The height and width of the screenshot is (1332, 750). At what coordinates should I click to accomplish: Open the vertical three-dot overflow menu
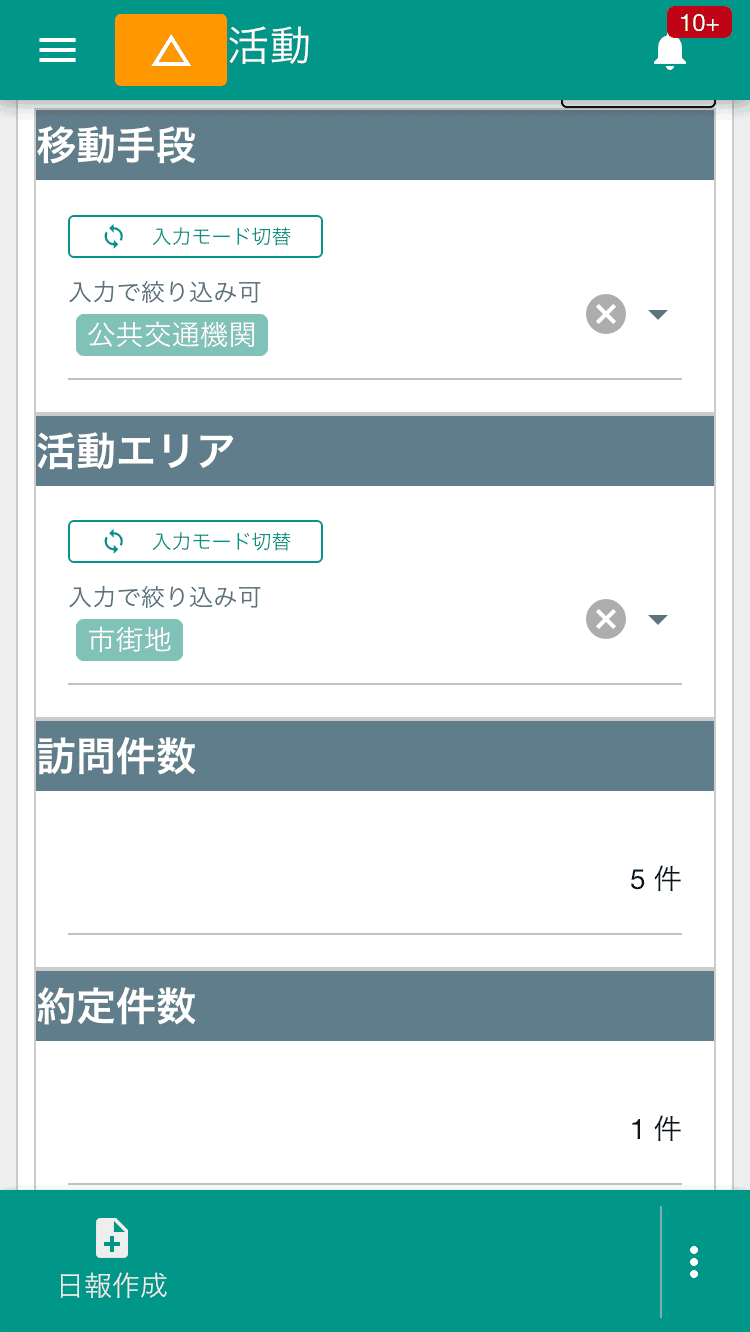click(694, 1262)
